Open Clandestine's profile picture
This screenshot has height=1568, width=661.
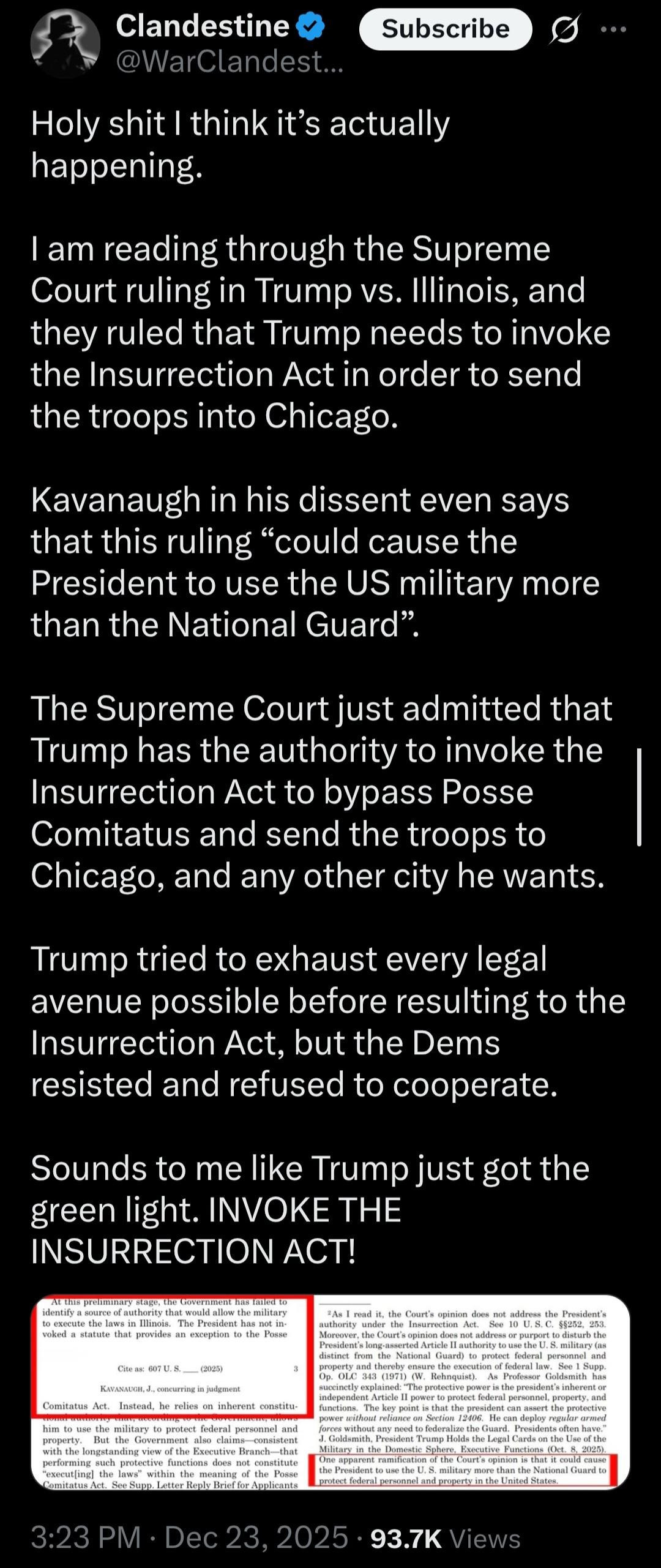[x=65, y=44]
